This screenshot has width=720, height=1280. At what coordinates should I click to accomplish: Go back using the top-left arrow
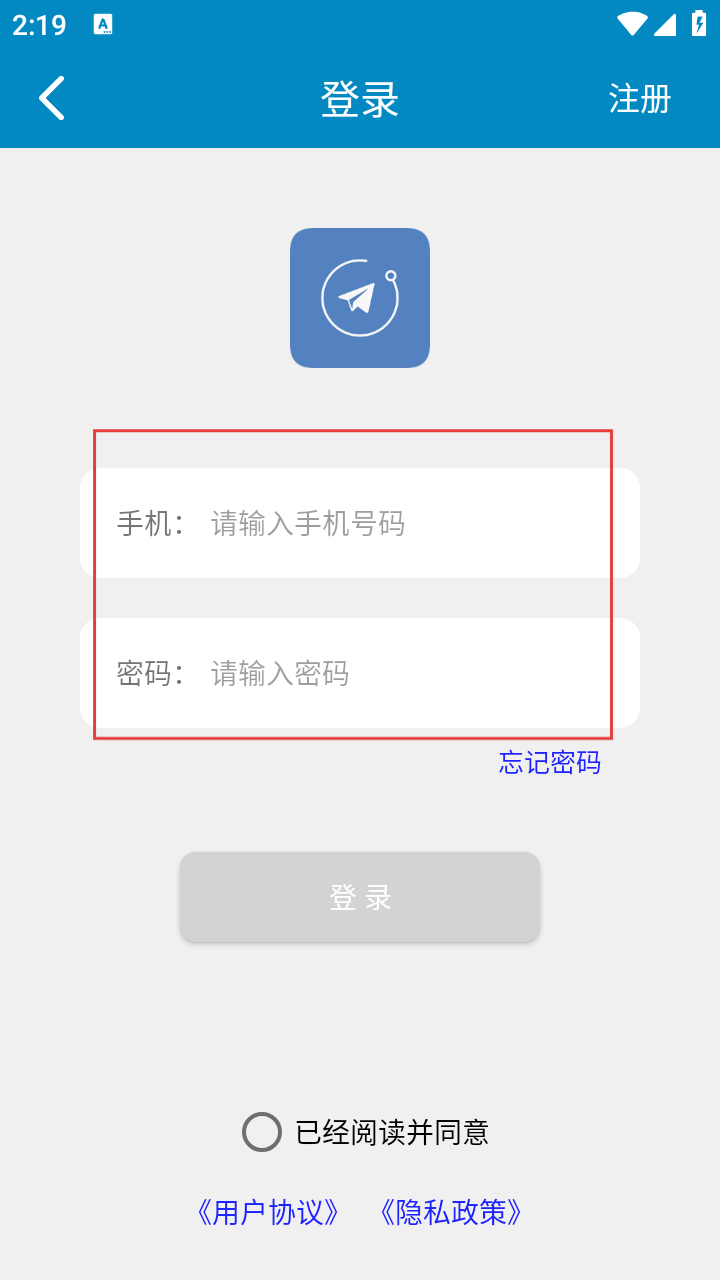(x=52, y=99)
